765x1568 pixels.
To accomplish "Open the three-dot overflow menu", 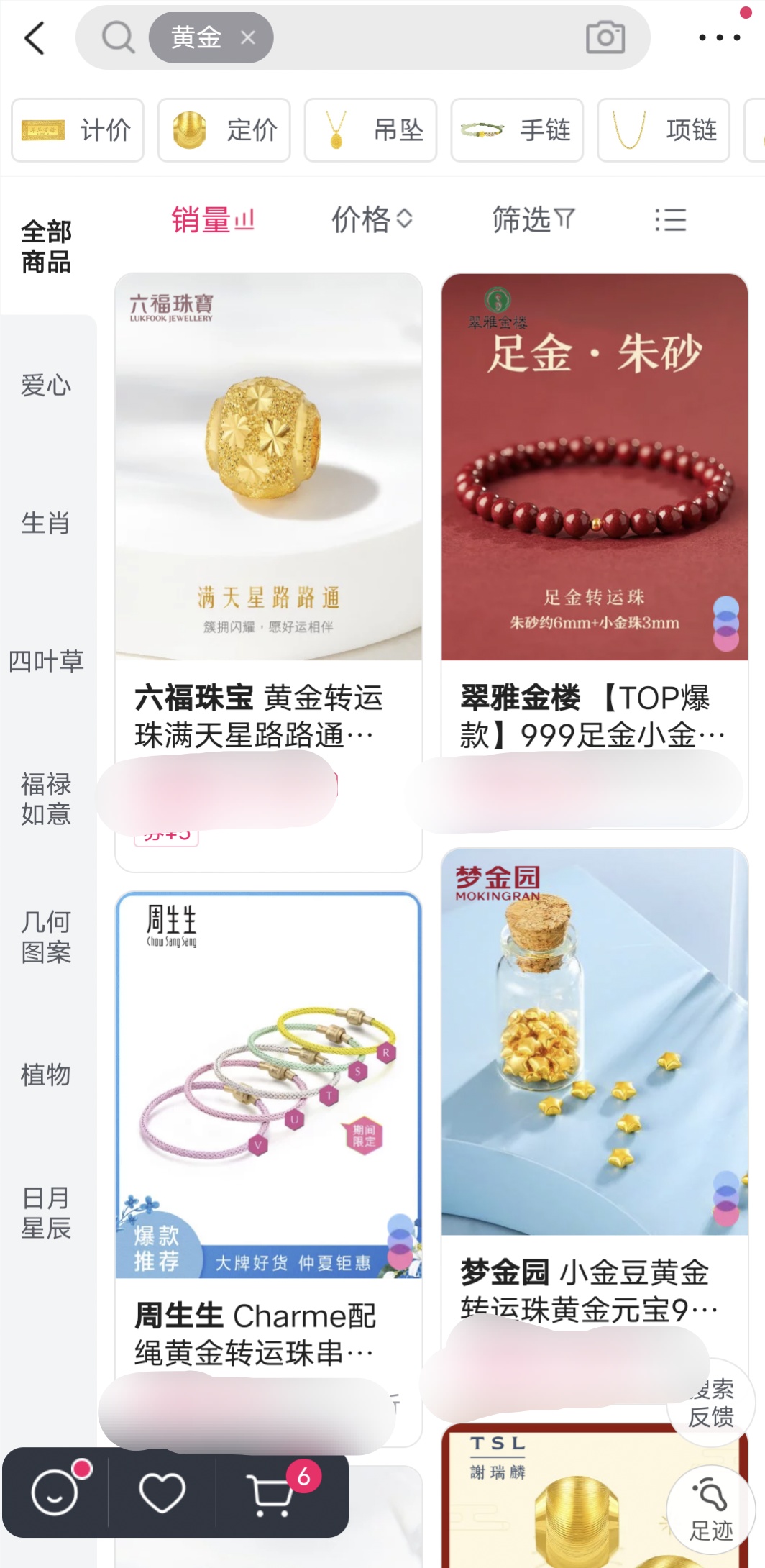I will [x=719, y=37].
